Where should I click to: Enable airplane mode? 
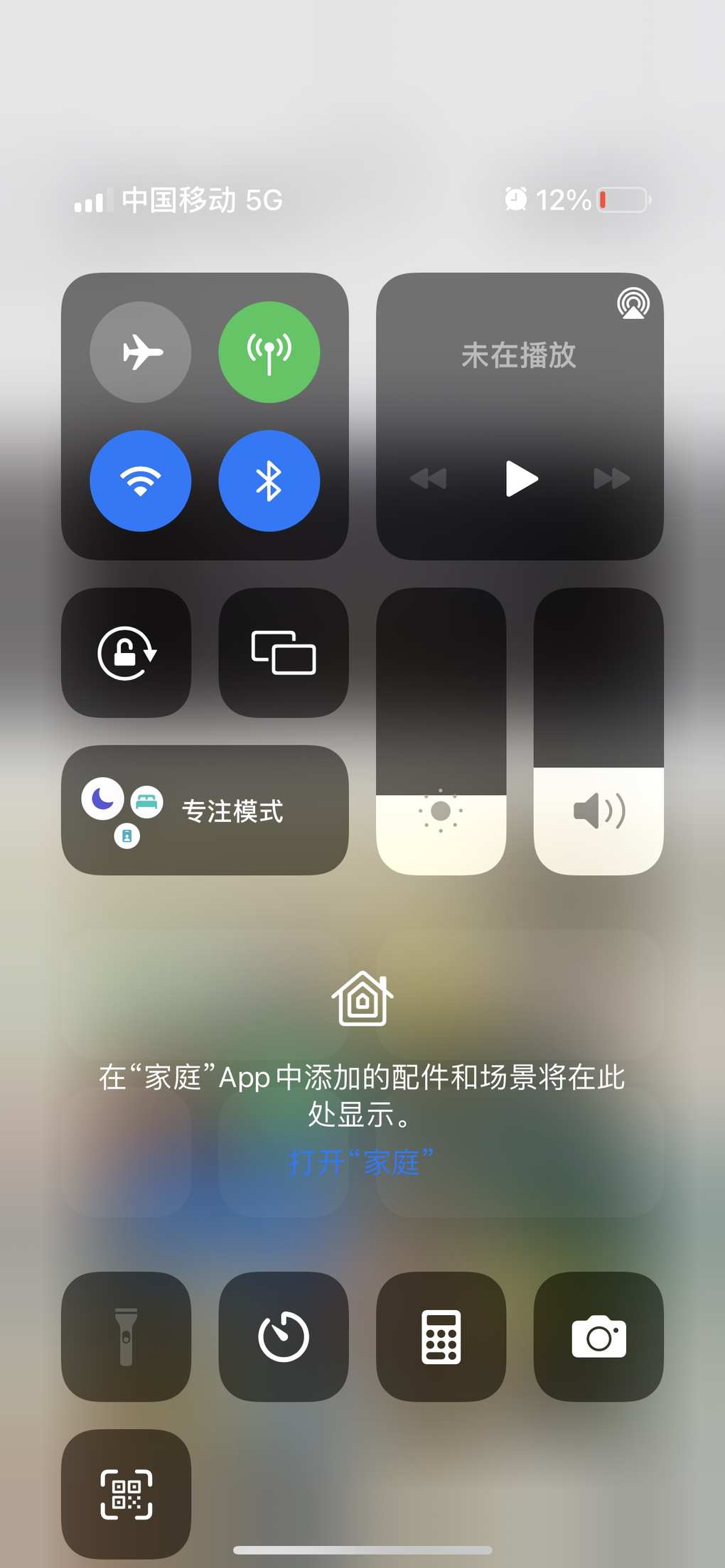tap(141, 352)
